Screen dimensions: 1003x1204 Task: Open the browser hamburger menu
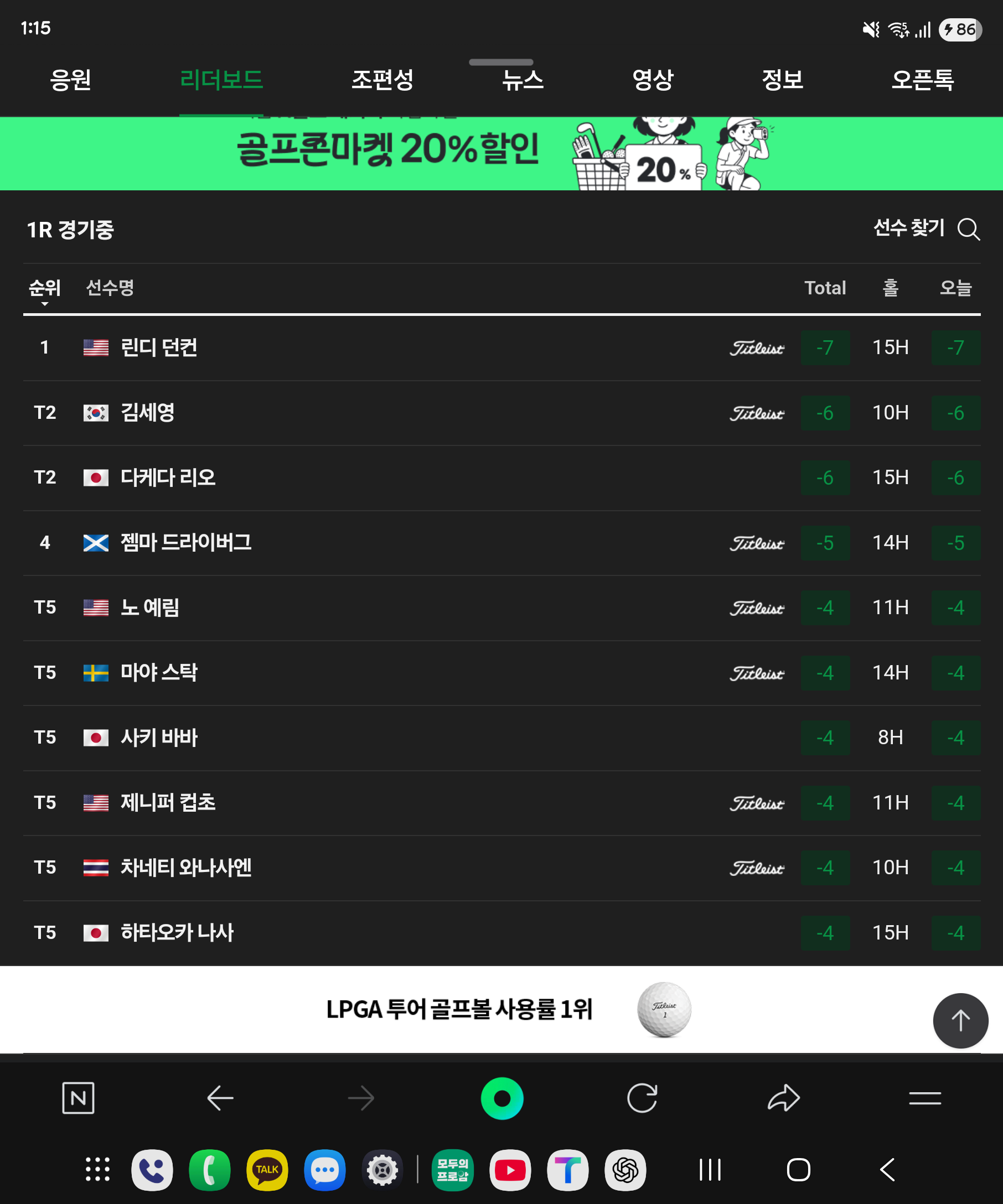[x=924, y=1098]
